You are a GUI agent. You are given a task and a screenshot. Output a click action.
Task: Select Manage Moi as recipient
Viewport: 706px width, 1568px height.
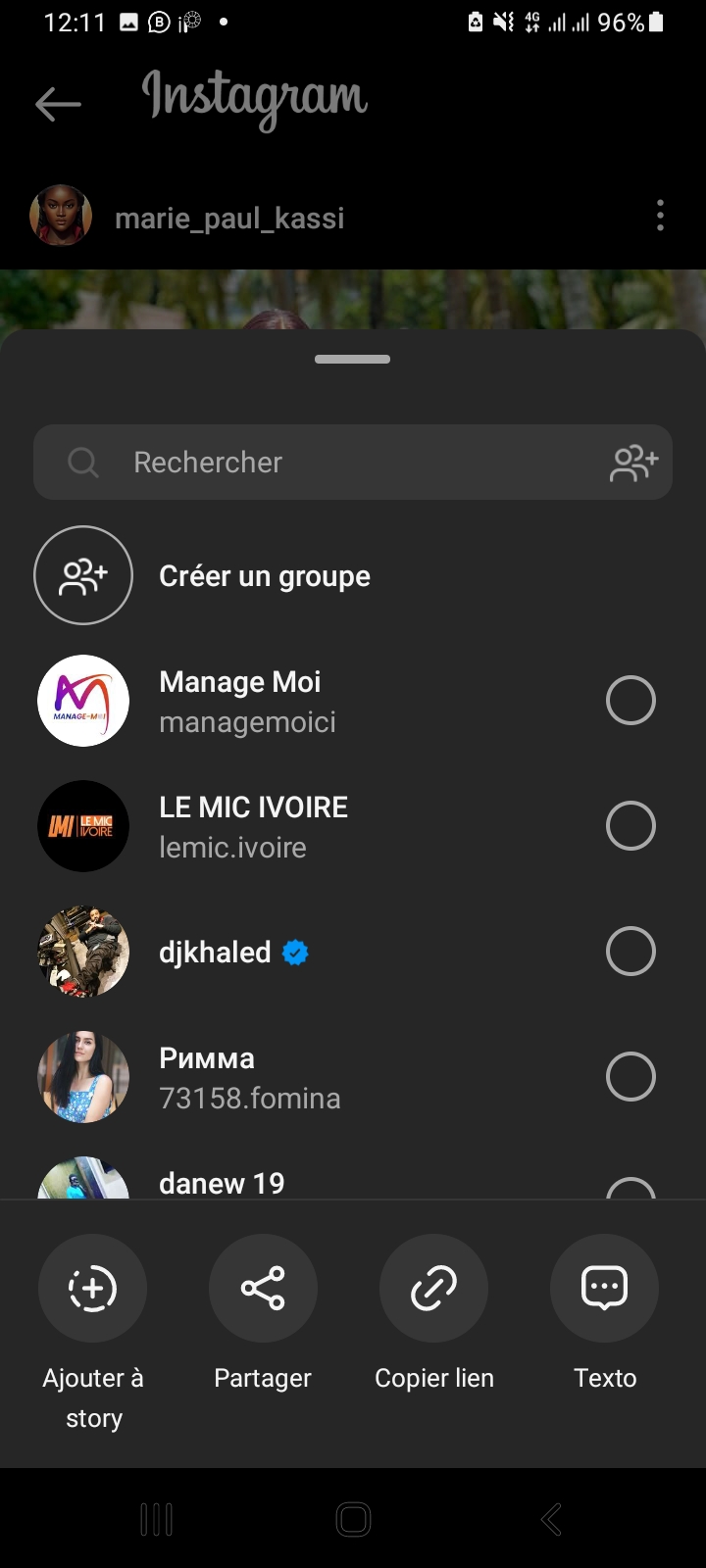(630, 701)
